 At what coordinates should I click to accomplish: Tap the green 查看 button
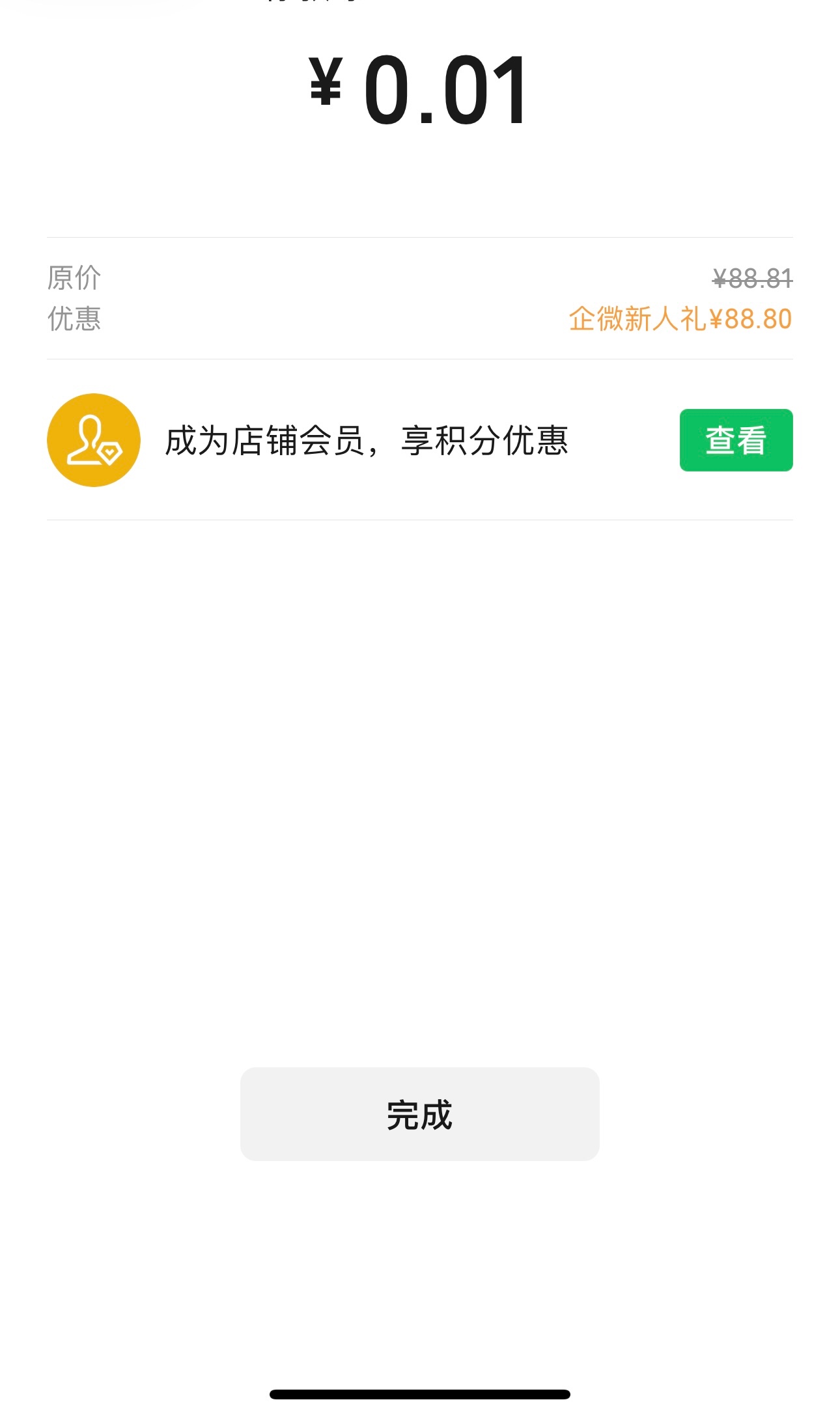point(736,440)
